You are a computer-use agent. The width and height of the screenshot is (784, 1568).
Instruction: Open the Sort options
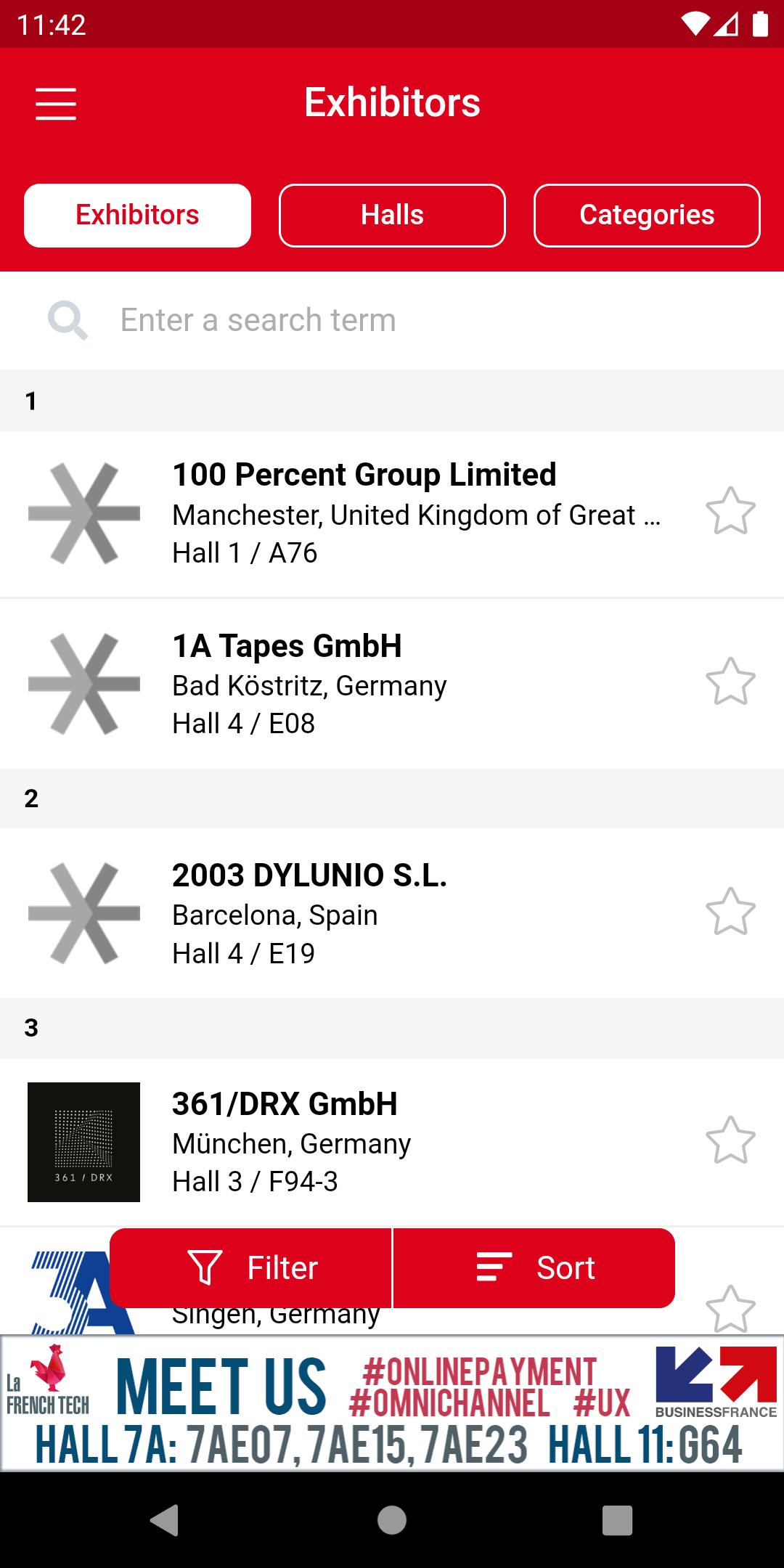point(534,1268)
